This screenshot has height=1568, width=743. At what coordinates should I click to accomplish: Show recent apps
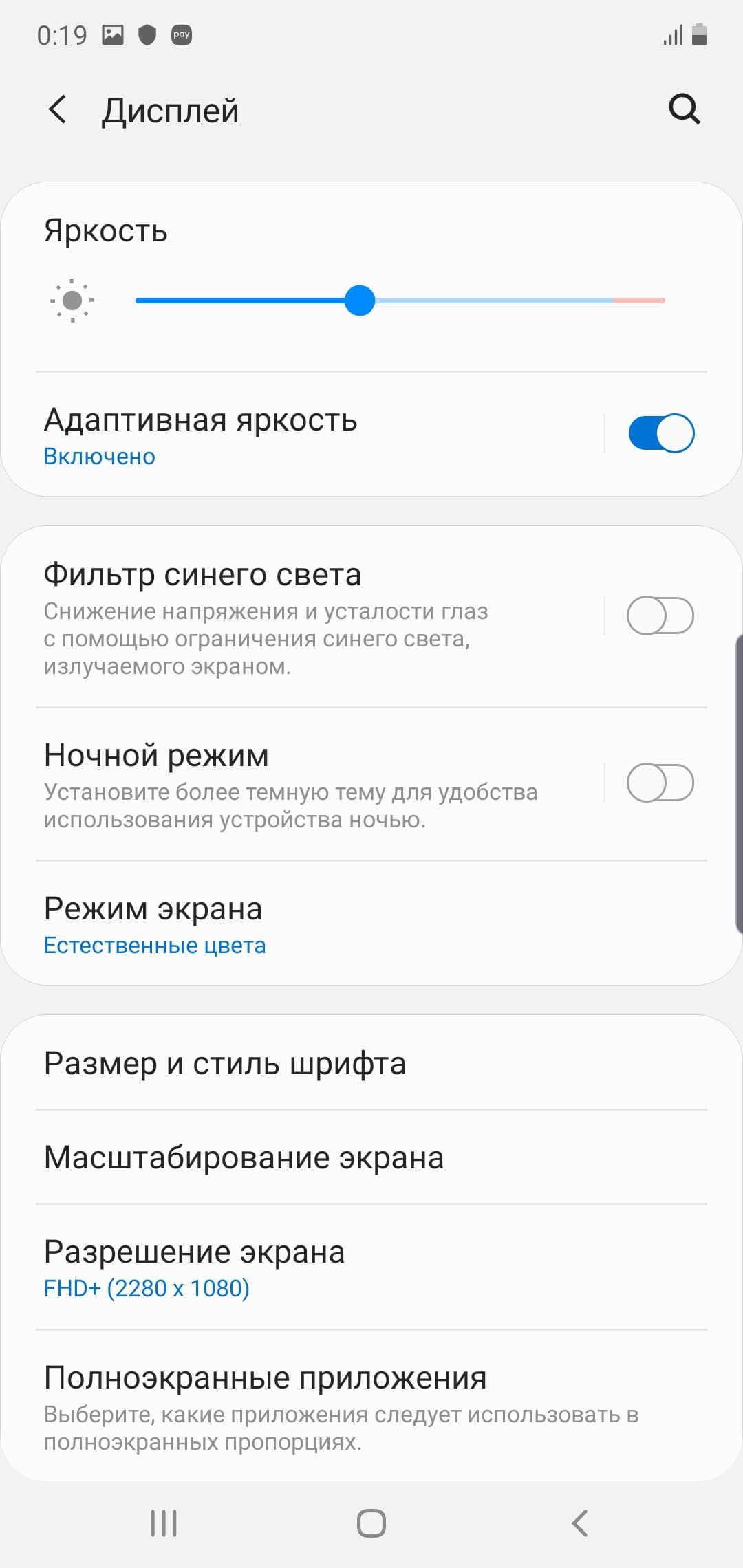[164, 1523]
